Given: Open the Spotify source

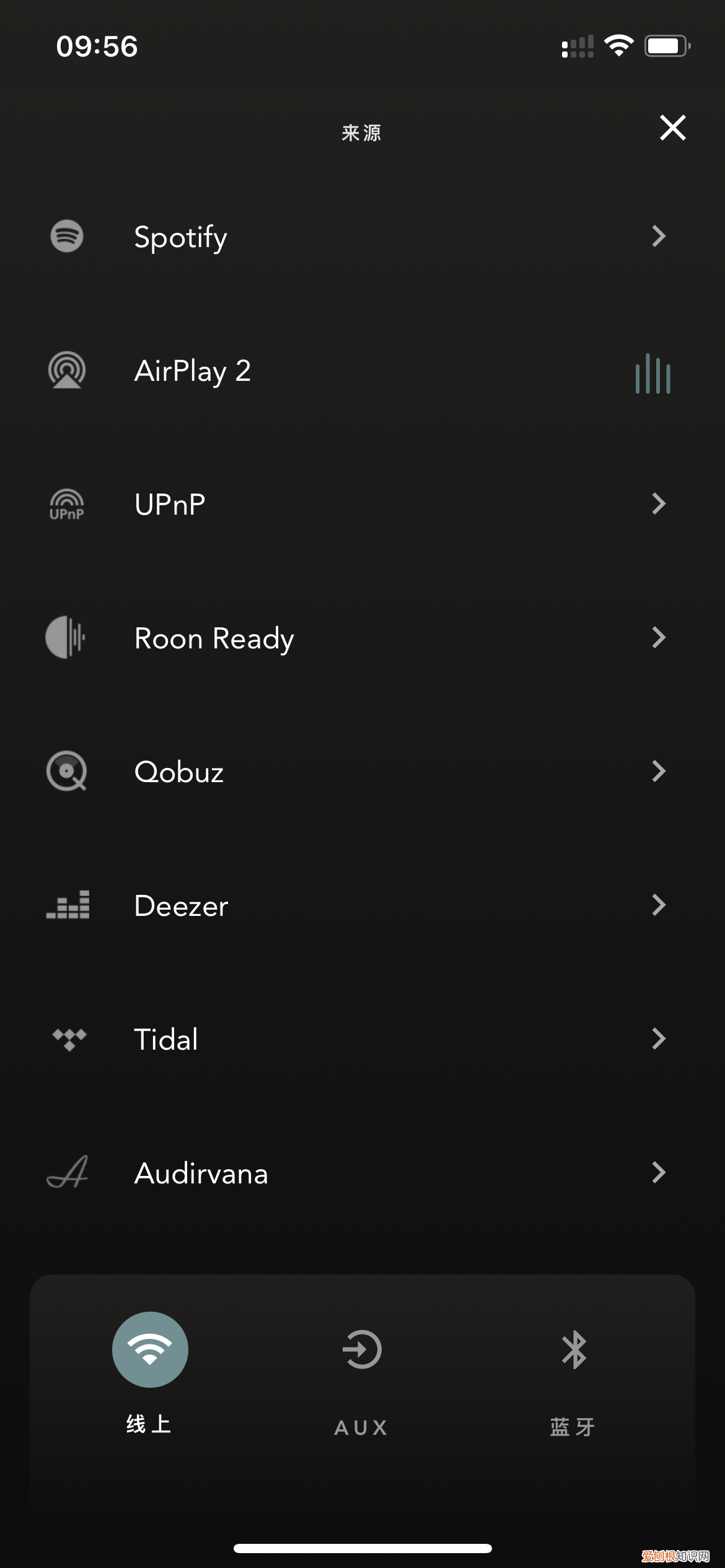Looking at the screenshot, I should pos(362,237).
